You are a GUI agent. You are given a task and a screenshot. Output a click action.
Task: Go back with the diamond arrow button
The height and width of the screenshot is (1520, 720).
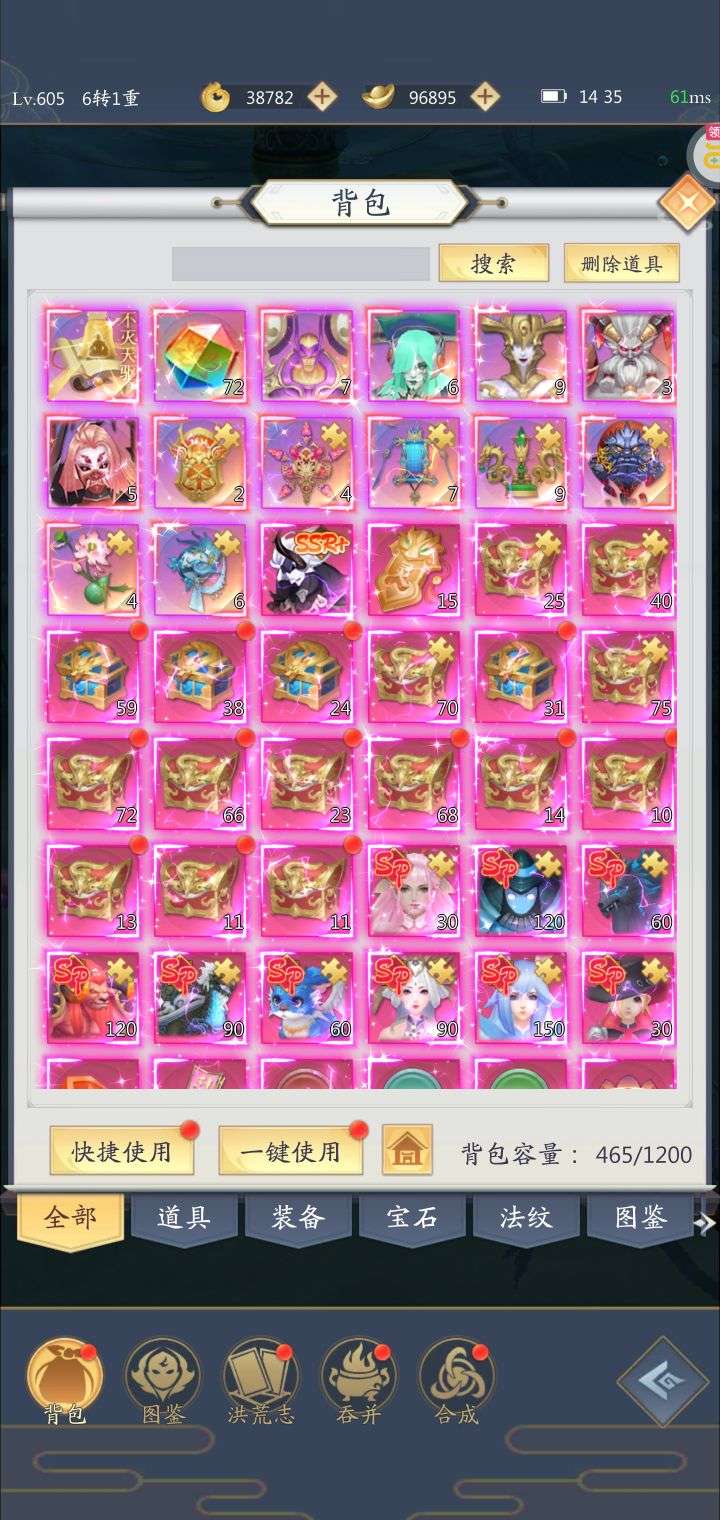(662, 1382)
